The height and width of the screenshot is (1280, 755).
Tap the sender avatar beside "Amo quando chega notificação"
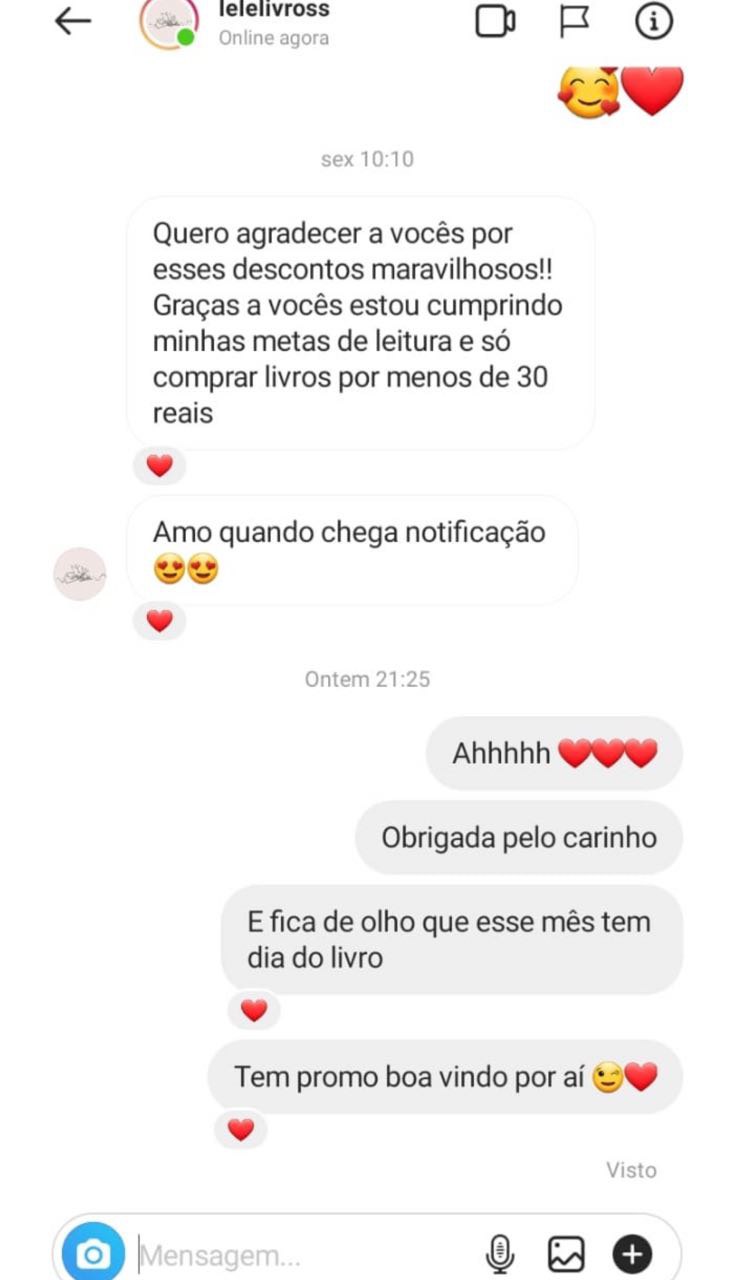tap(80, 574)
